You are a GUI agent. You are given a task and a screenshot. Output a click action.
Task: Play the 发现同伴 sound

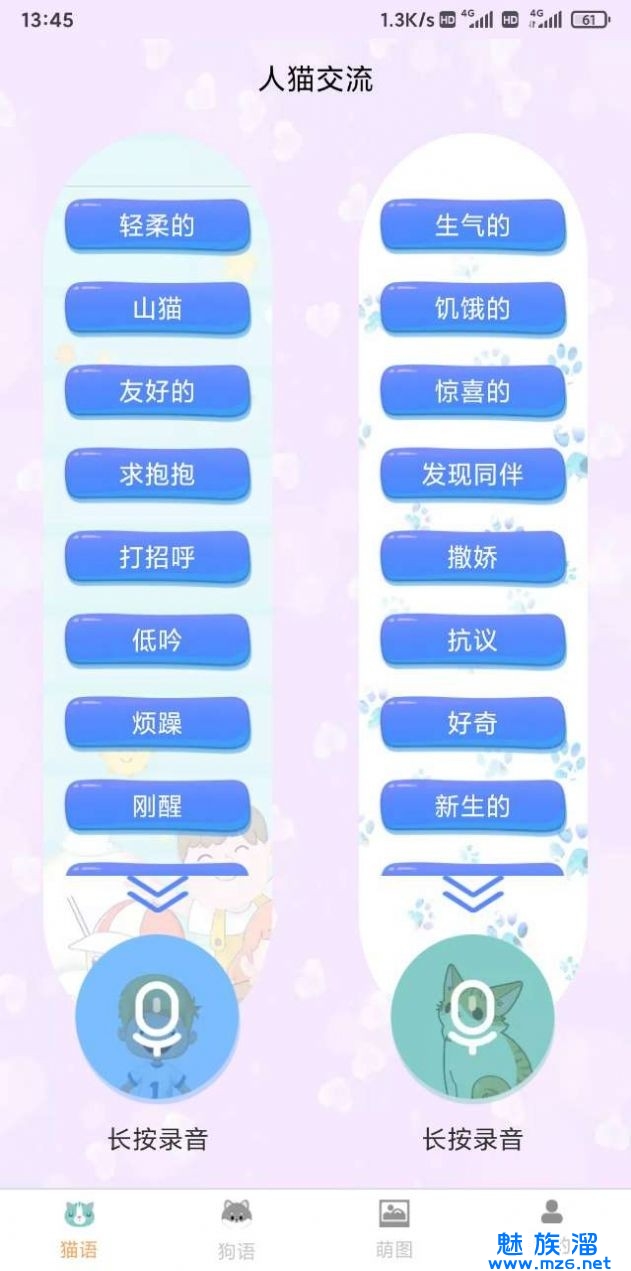point(473,474)
